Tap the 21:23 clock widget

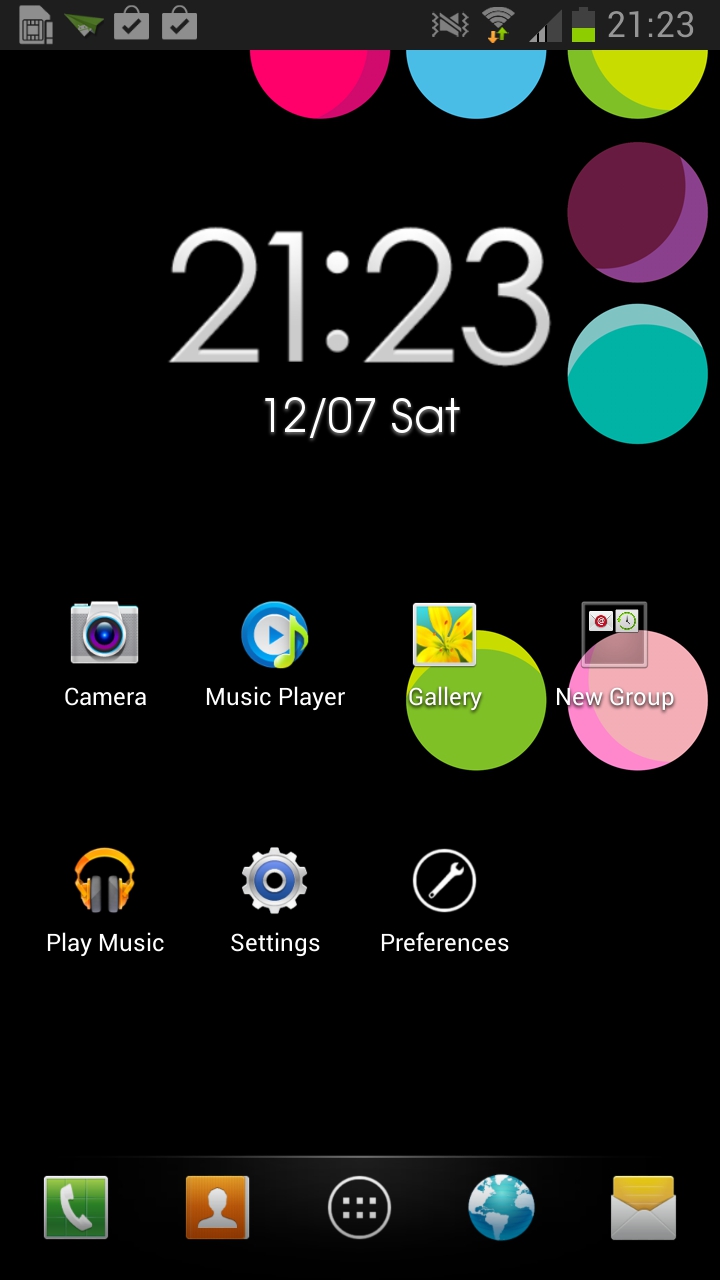click(360, 330)
